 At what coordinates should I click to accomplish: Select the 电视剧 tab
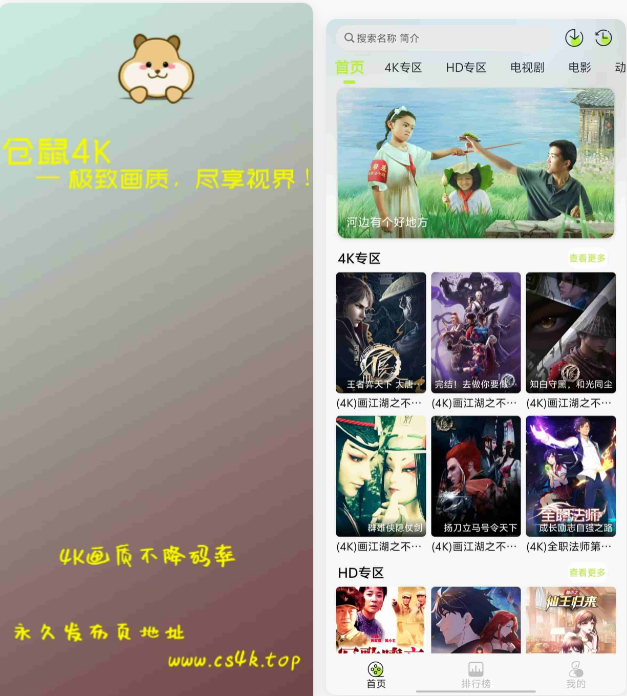[527, 68]
